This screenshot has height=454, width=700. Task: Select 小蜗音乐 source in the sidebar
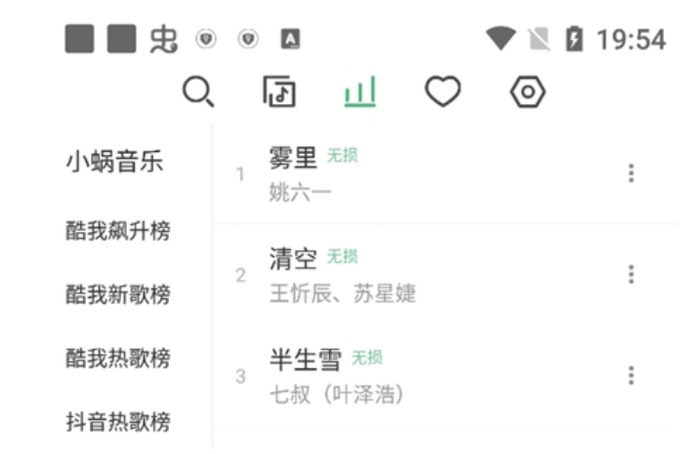[x=116, y=161]
